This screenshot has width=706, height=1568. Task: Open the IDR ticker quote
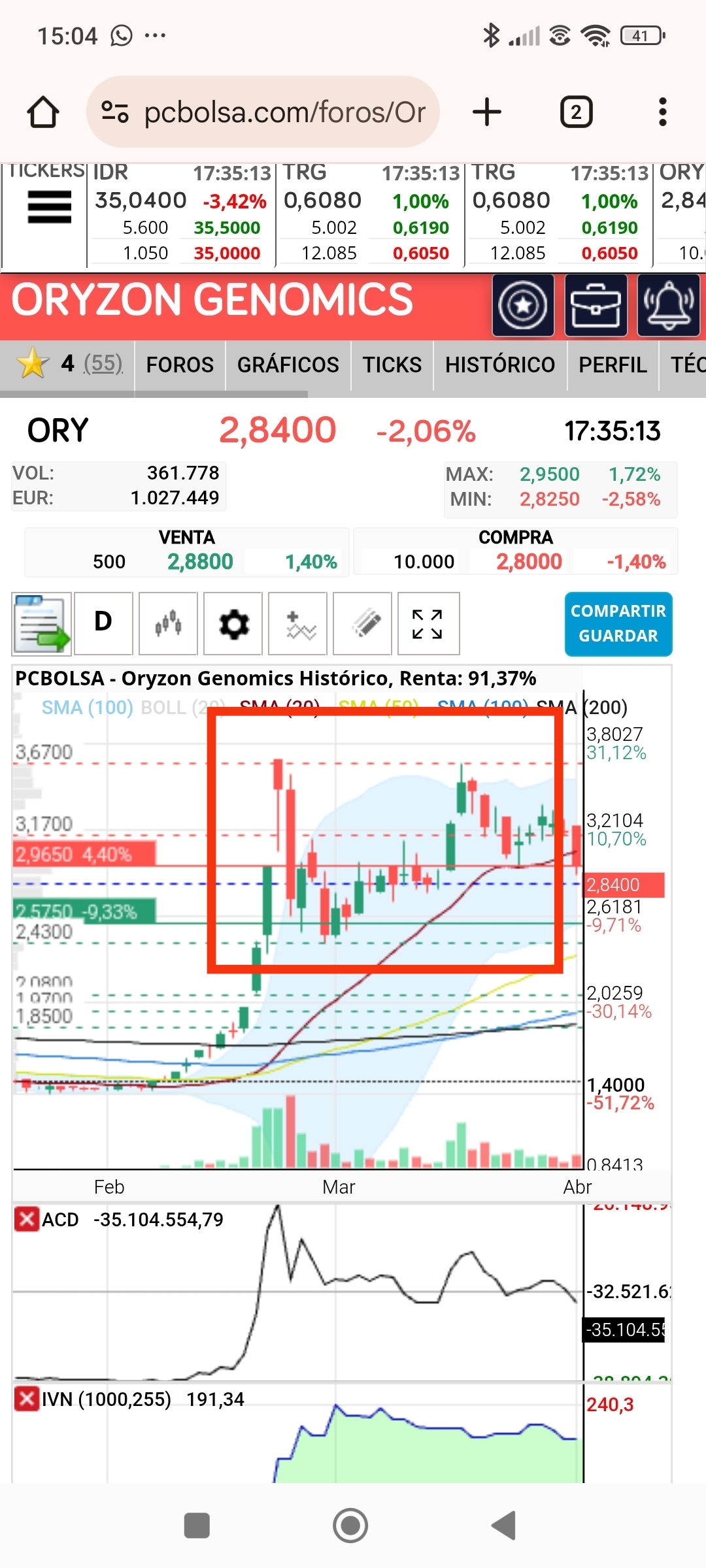[181, 214]
